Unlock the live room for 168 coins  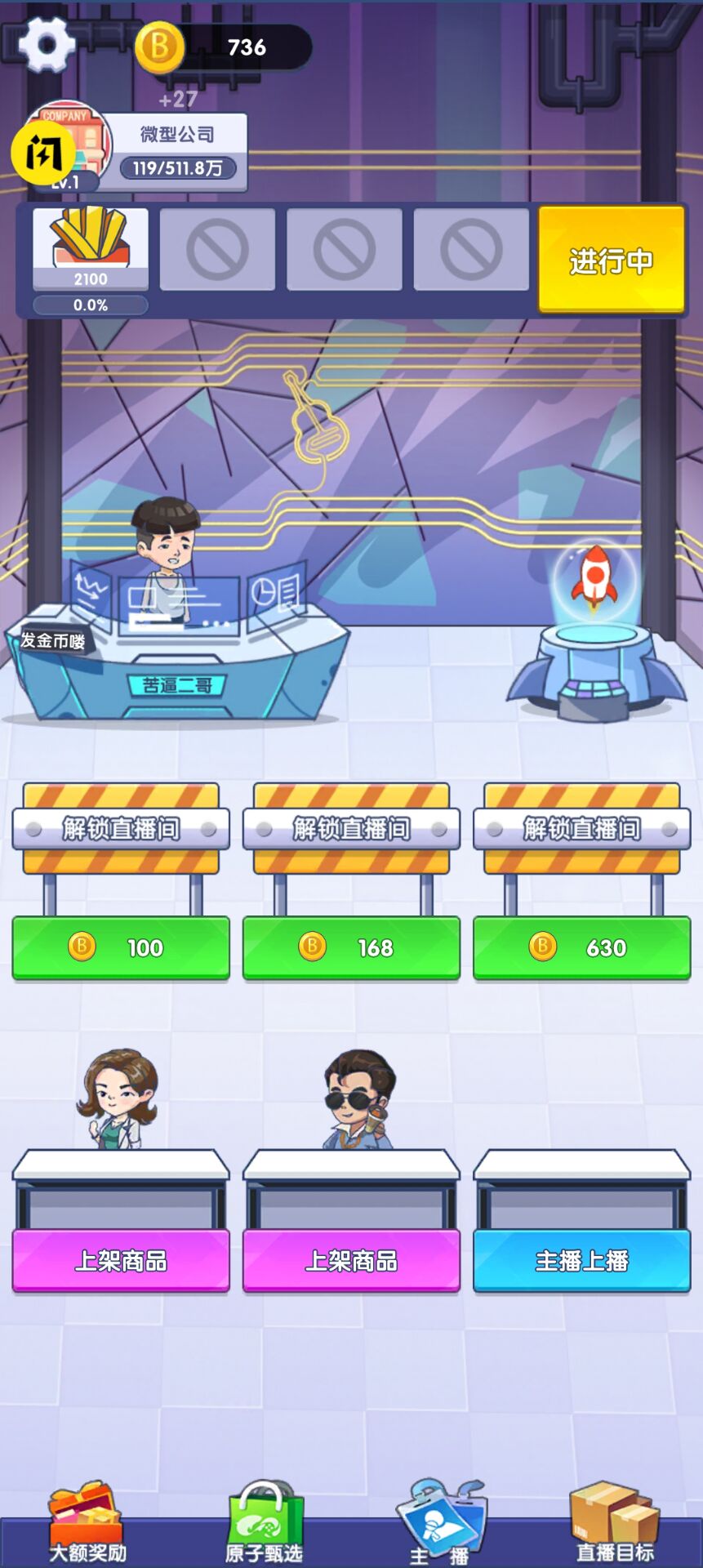pos(351,947)
